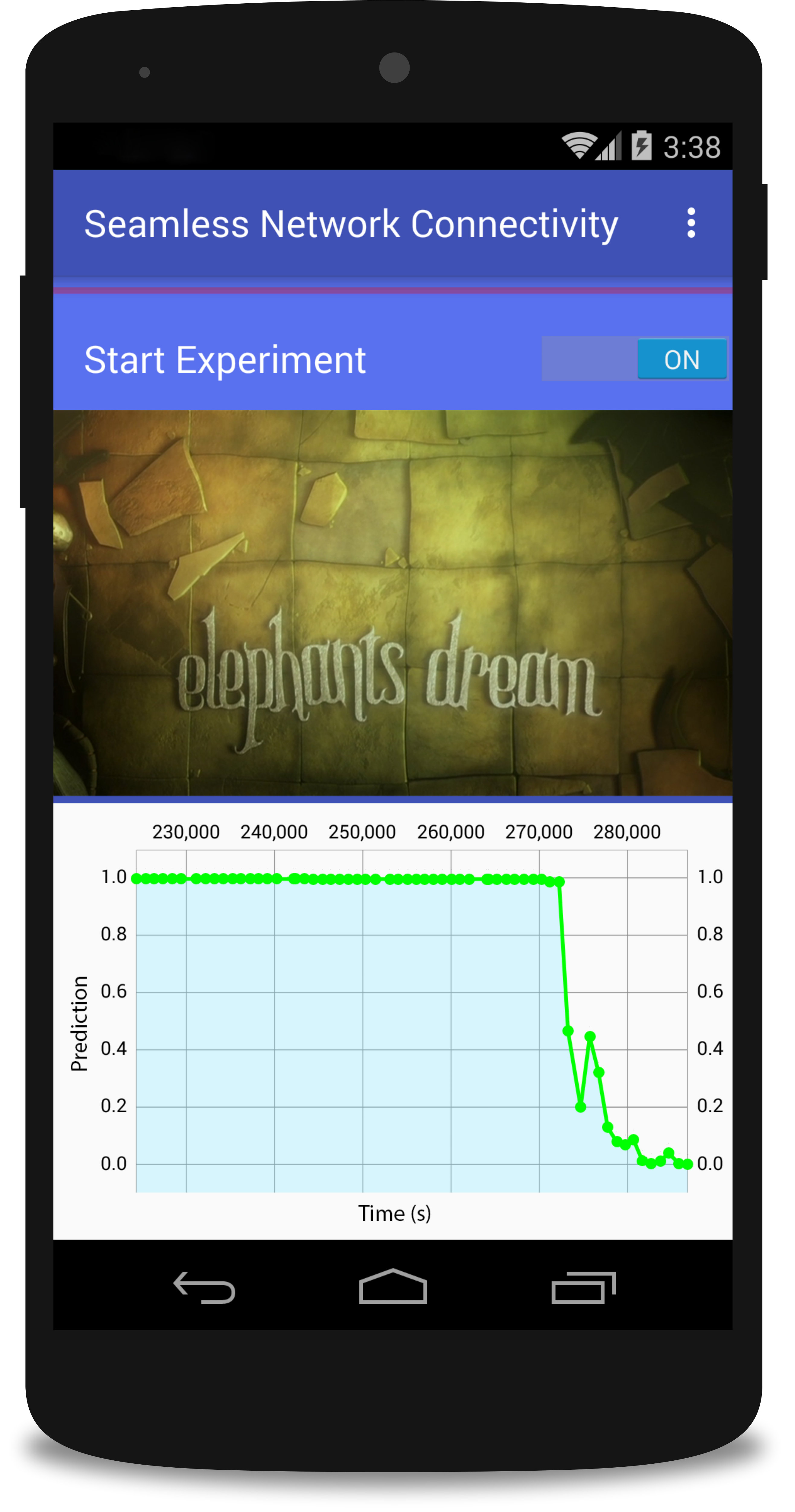The image size is (795, 1512).
Task: Turn off the Start Experiment switch
Action: (634, 359)
